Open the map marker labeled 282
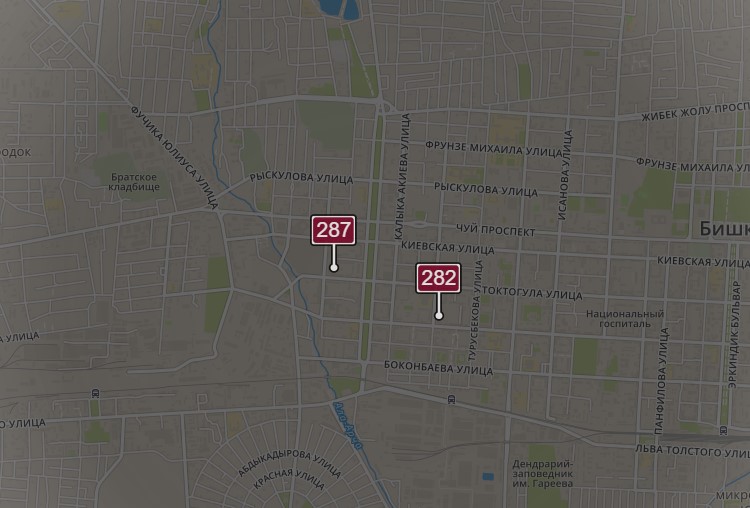The width and height of the screenshot is (750, 508). (438, 278)
